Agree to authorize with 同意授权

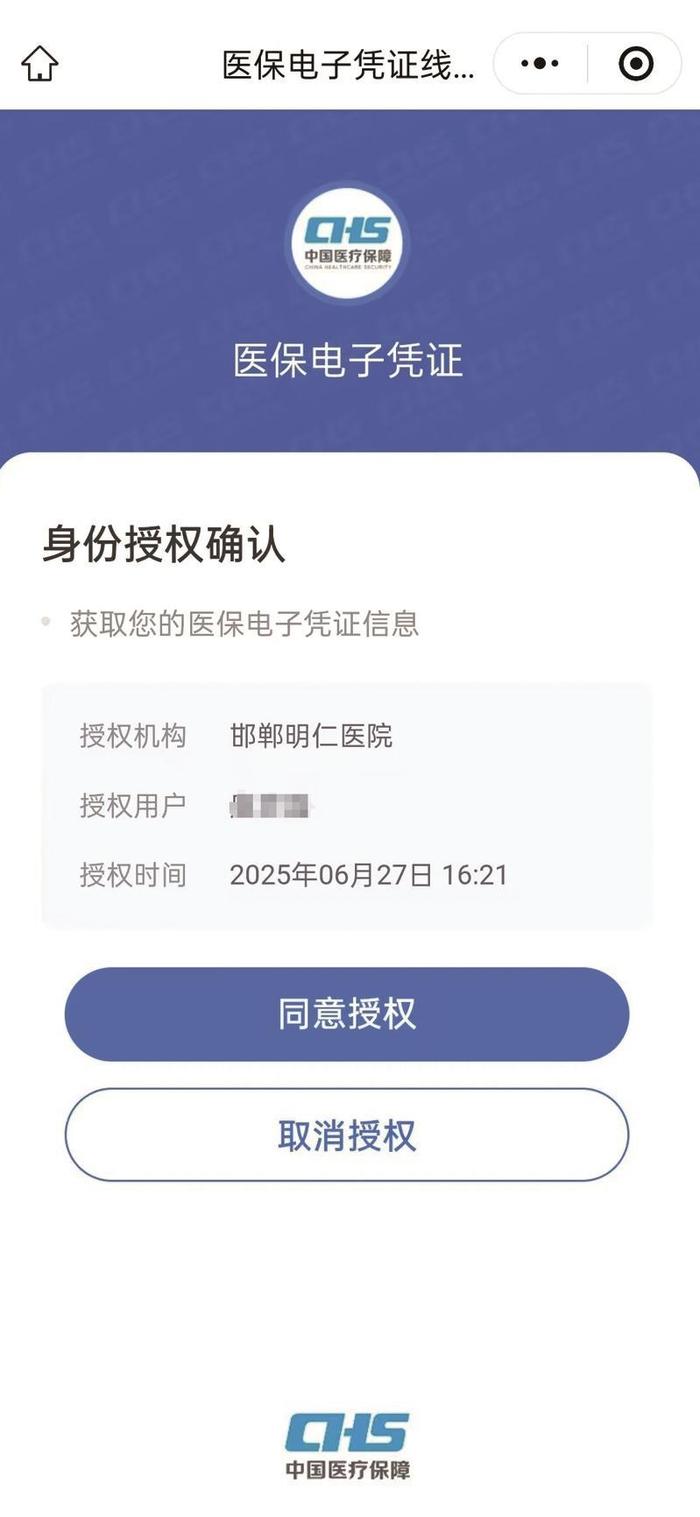tap(347, 1014)
